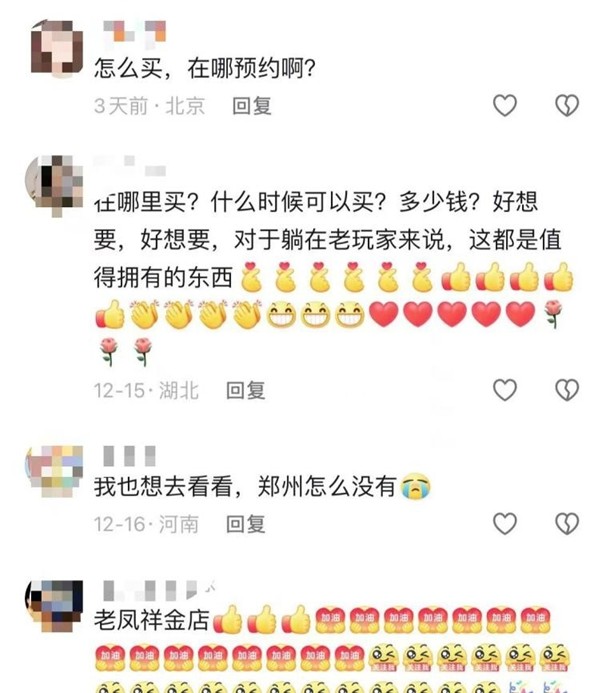The height and width of the screenshot is (693, 606).
Task: Reply to the 3天前 Beijing comment
Action: pyautogui.click(x=252, y=106)
